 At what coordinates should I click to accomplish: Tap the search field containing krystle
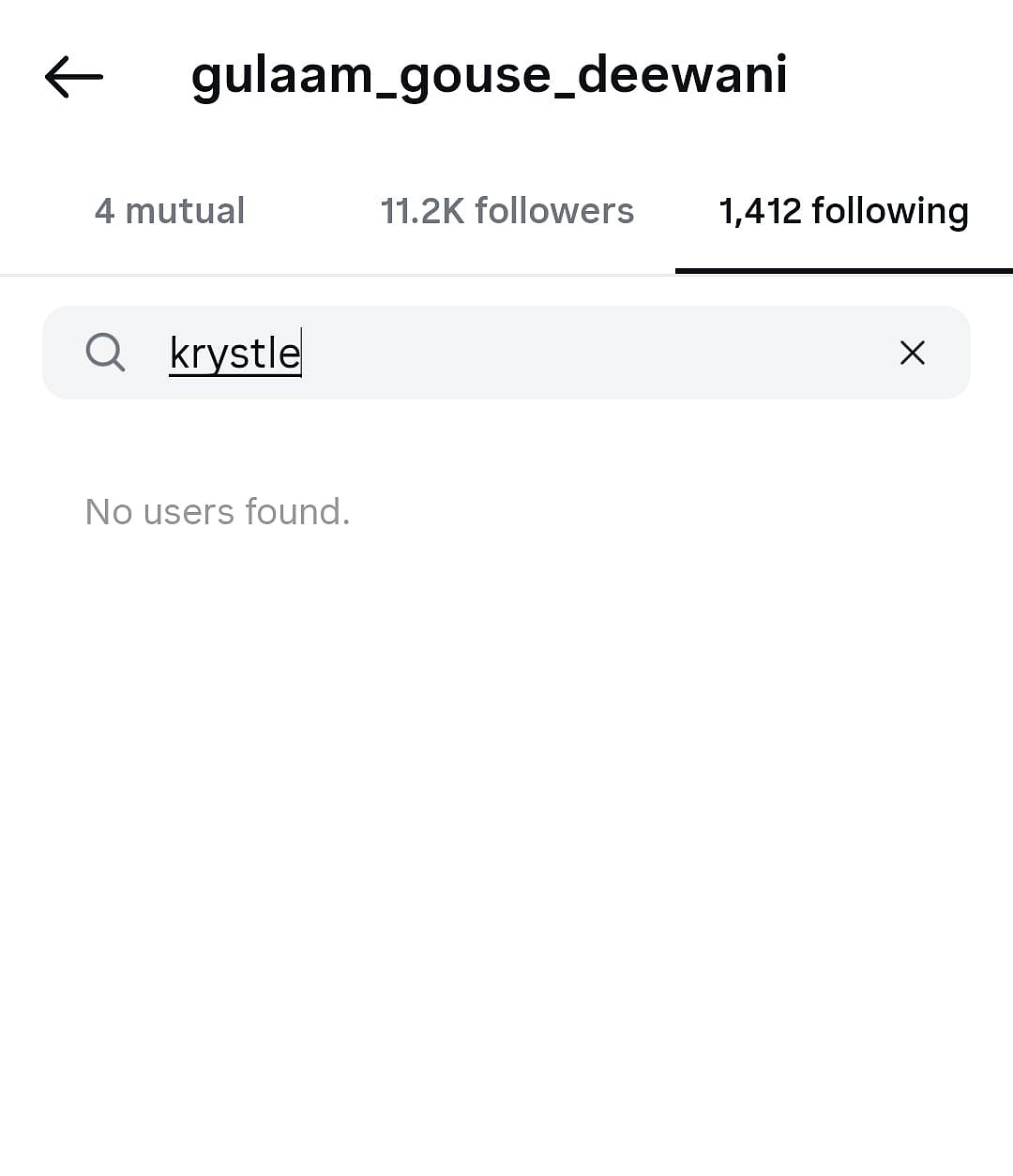coord(506,353)
